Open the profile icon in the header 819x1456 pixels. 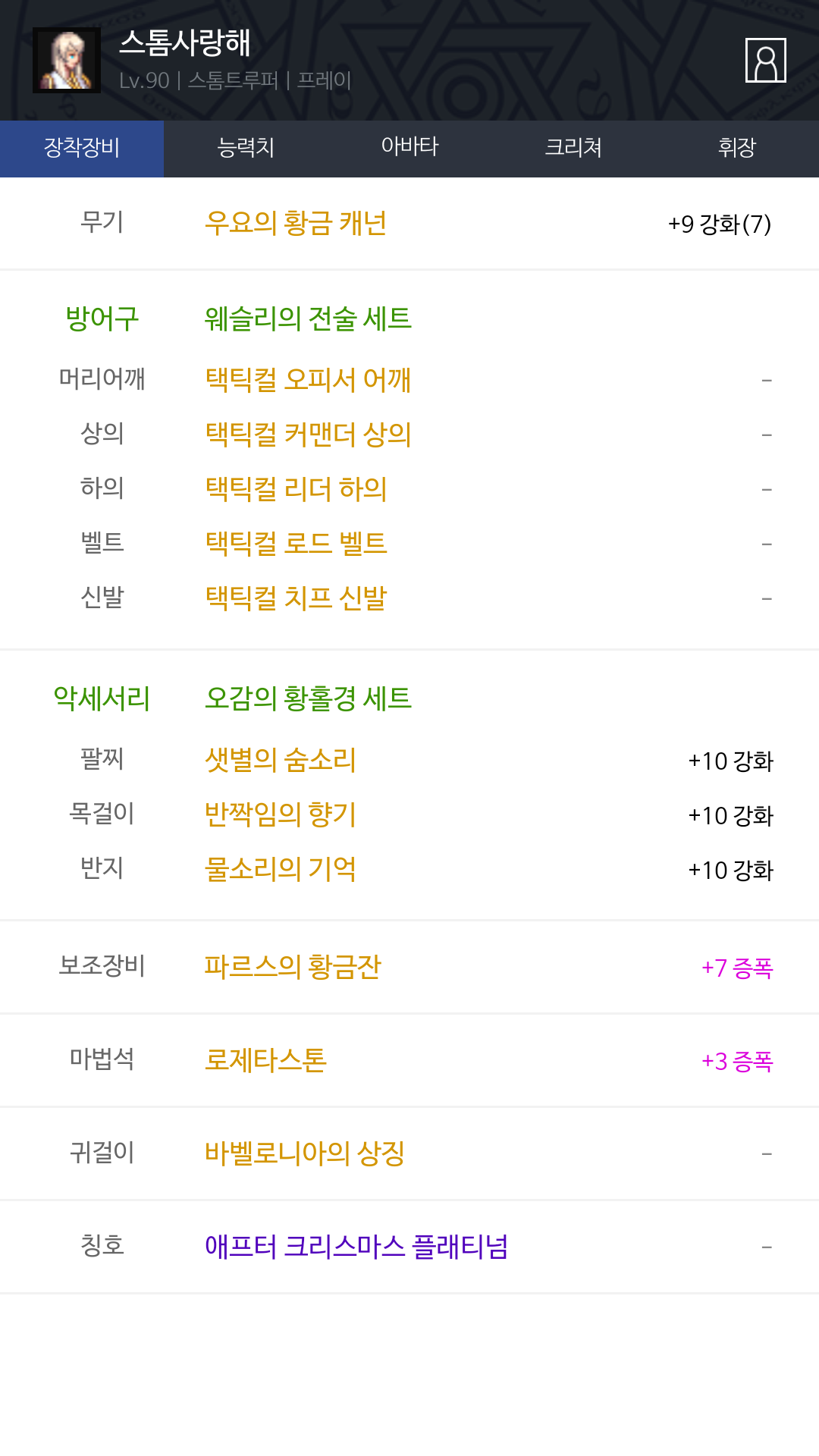tap(765, 60)
